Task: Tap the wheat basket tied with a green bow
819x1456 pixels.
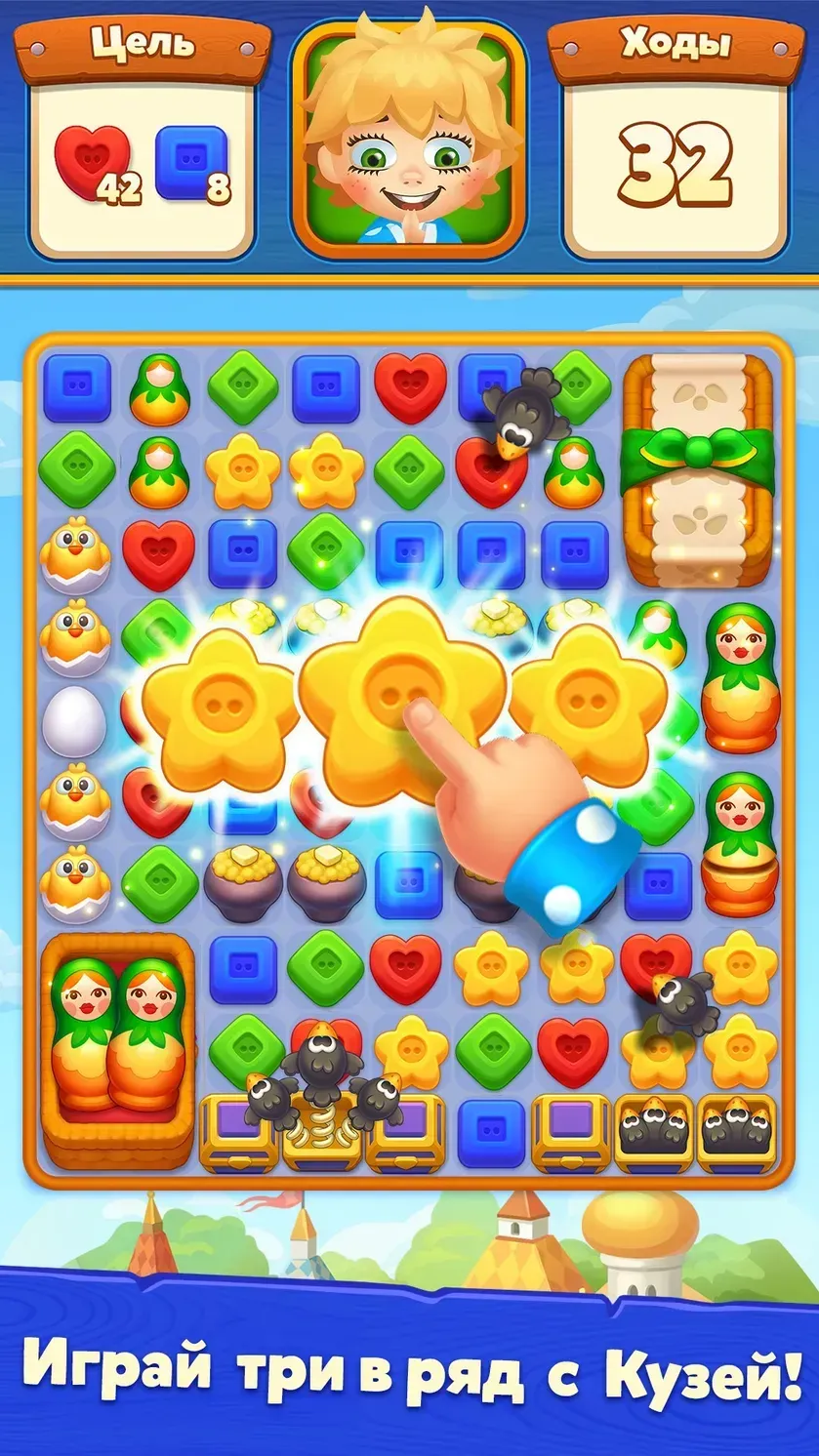Action: [x=698, y=468]
